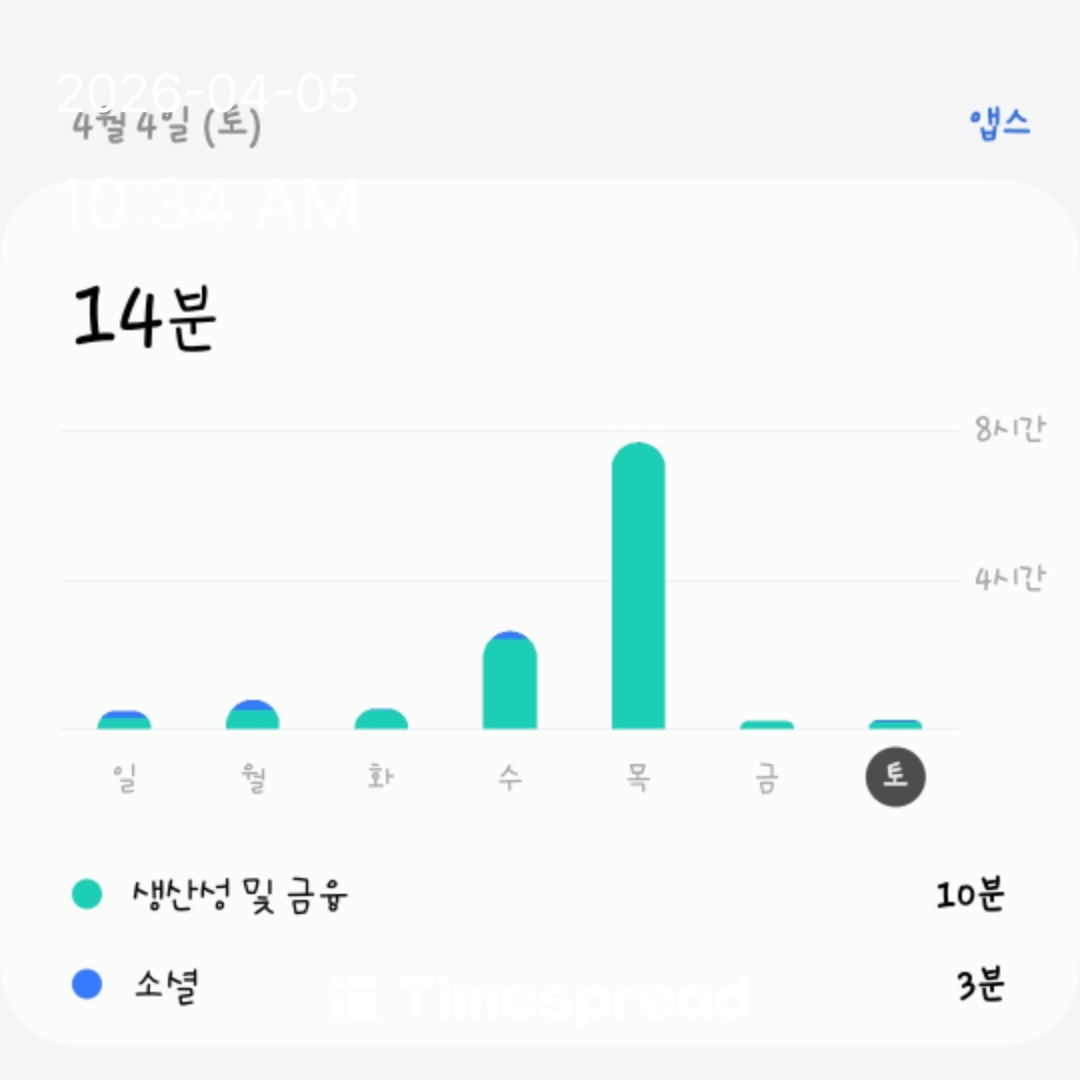
Task: View usage for 금
Action: (x=766, y=725)
